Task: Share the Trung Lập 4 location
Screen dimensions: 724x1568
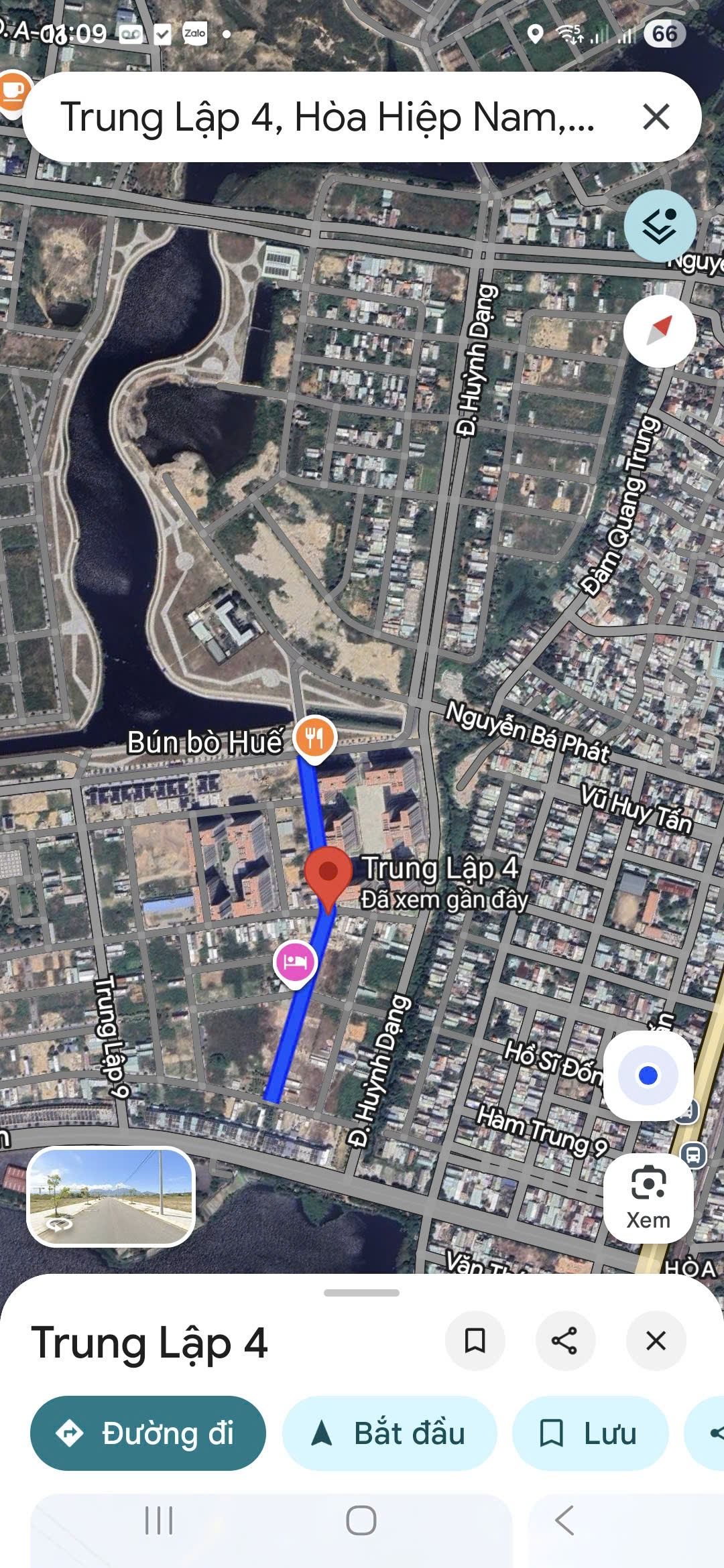Action: click(565, 1341)
